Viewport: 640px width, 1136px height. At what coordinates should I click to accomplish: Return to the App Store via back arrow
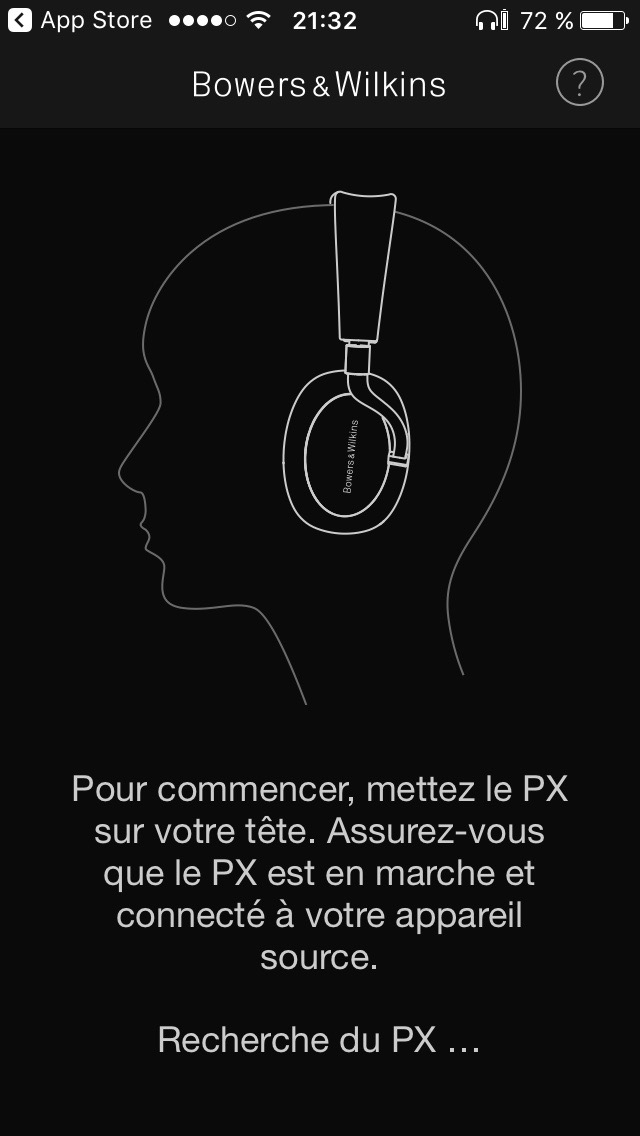(20, 20)
